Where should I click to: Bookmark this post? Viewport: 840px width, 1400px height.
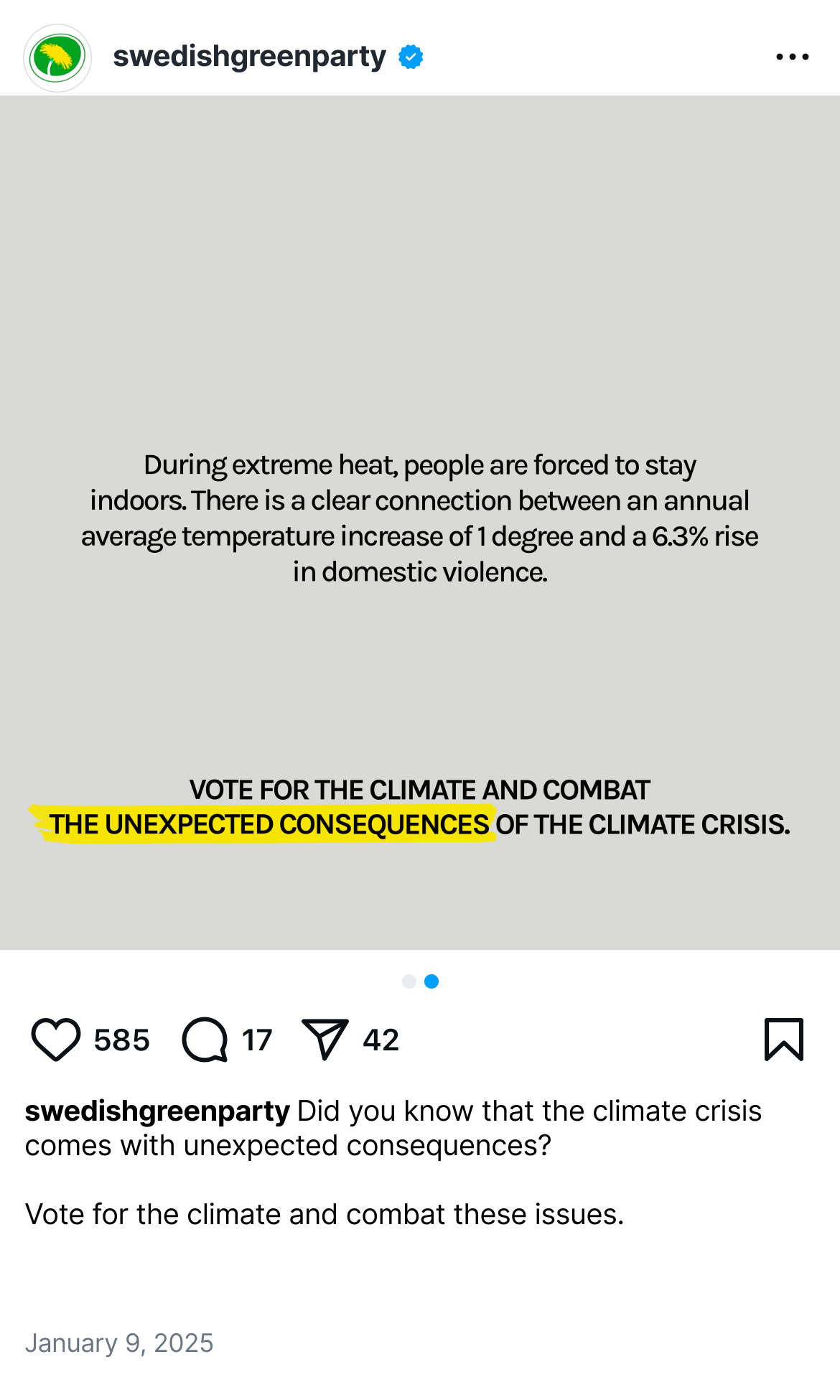pyautogui.click(x=784, y=1039)
